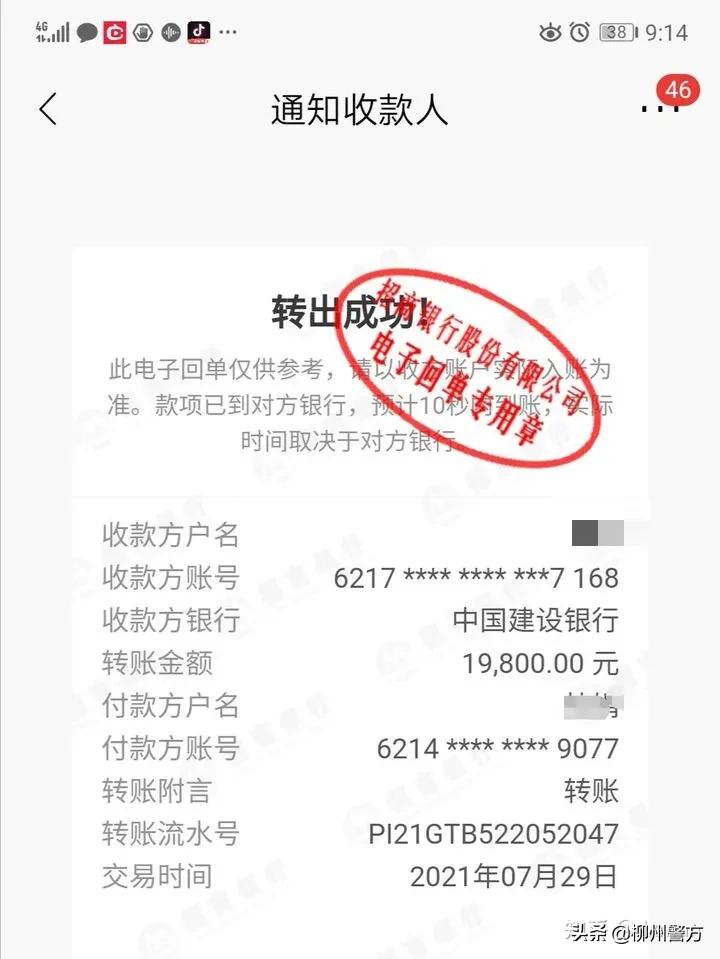Open the alarm clock icon in status bar

tap(577, 32)
